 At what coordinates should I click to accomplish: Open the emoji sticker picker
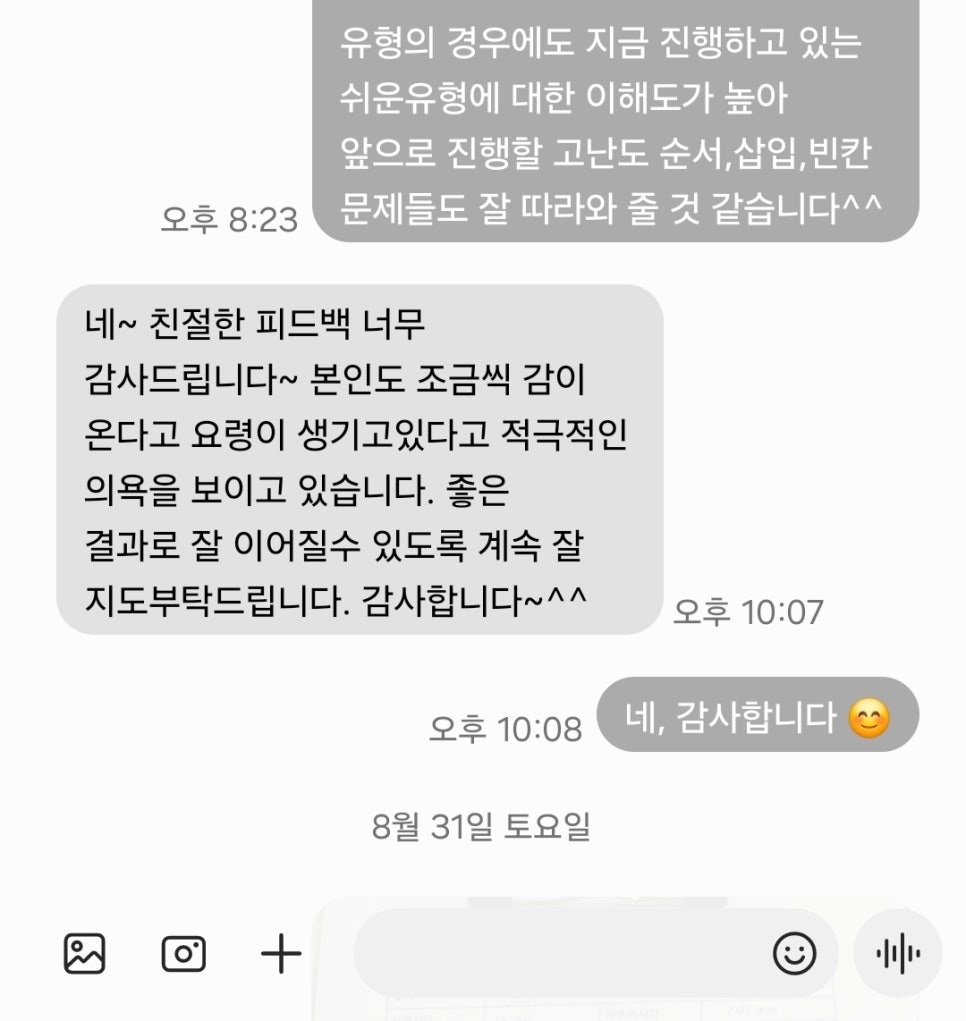pos(794,953)
